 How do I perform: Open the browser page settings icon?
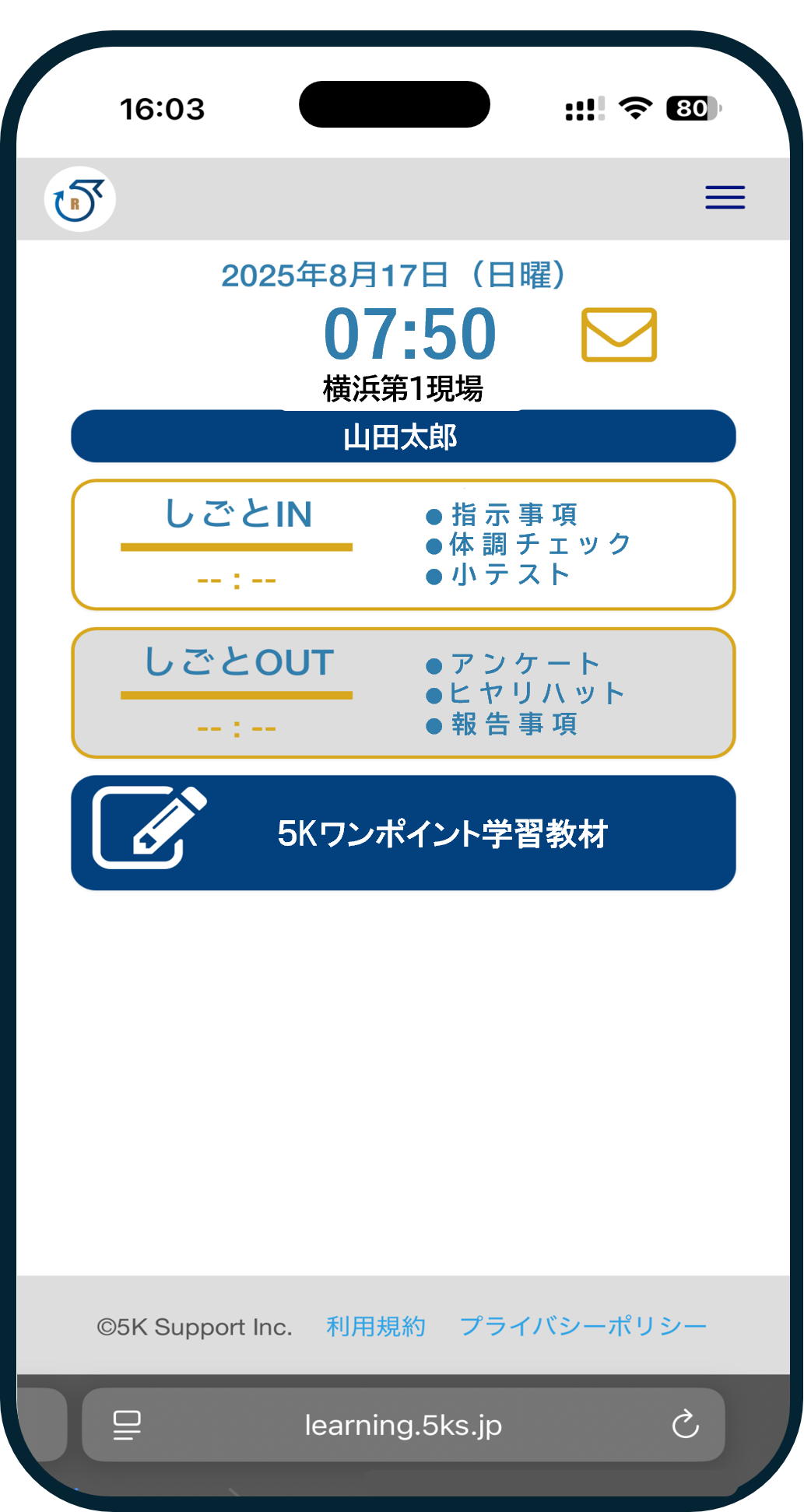click(x=127, y=1425)
